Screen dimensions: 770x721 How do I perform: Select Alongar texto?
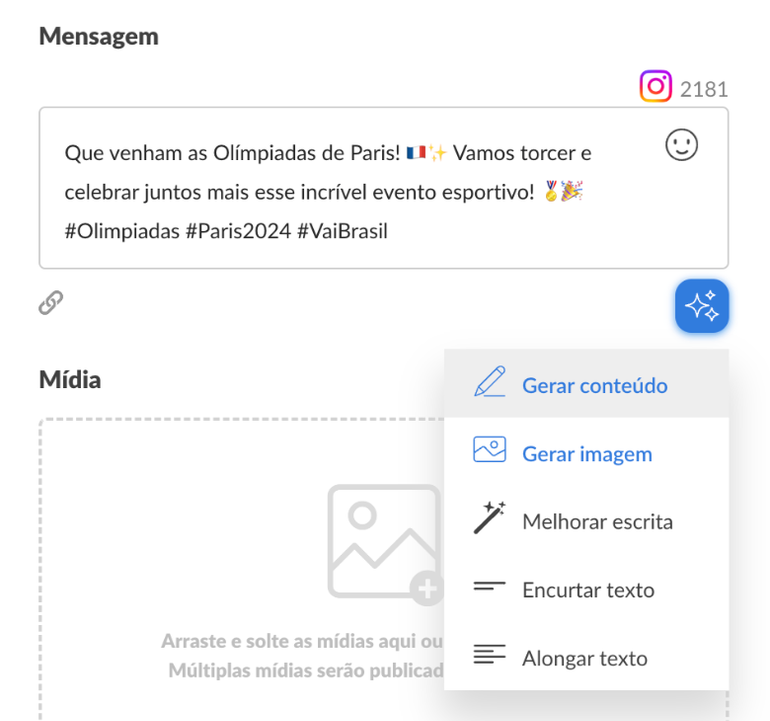tap(584, 658)
